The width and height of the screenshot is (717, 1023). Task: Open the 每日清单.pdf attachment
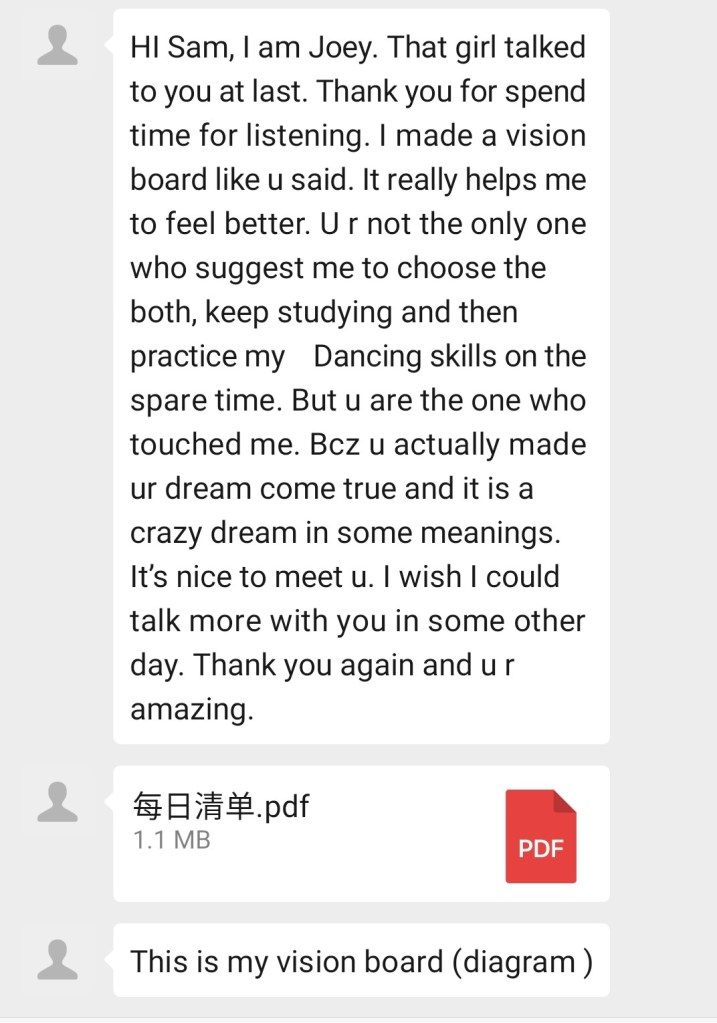[x=360, y=833]
